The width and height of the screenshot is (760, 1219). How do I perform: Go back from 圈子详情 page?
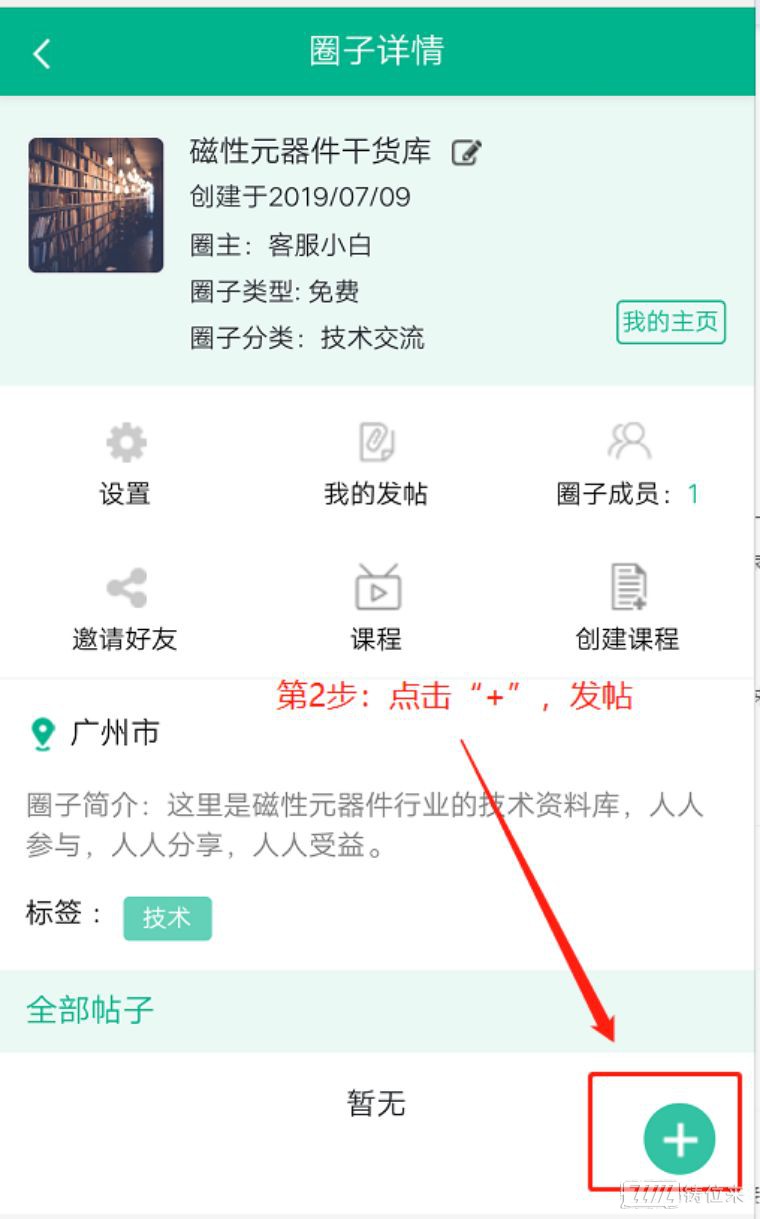(41, 52)
